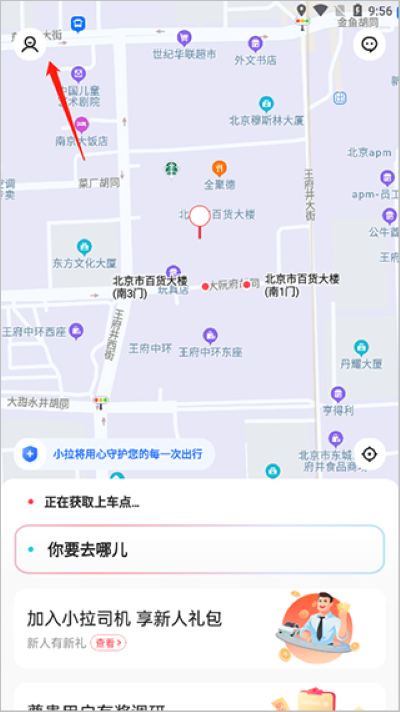This screenshot has height=712, width=400.
Task: Open the messages chat bubble icon
Action: point(370,44)
